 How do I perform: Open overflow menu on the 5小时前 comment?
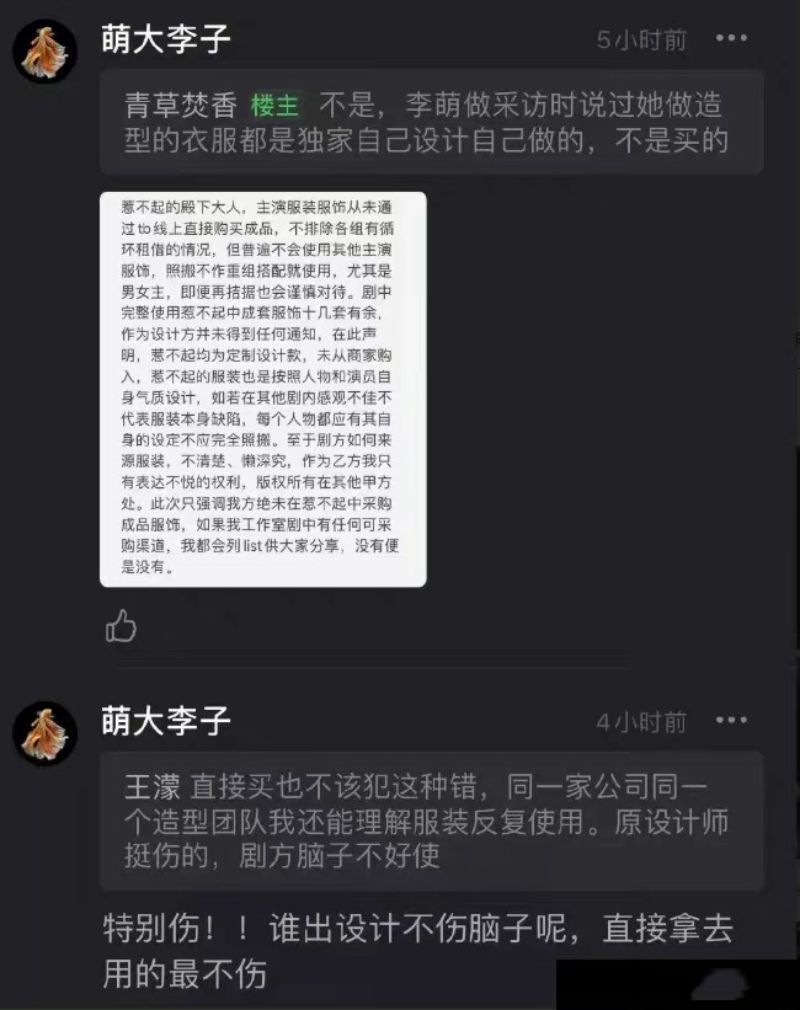(732, 39)
